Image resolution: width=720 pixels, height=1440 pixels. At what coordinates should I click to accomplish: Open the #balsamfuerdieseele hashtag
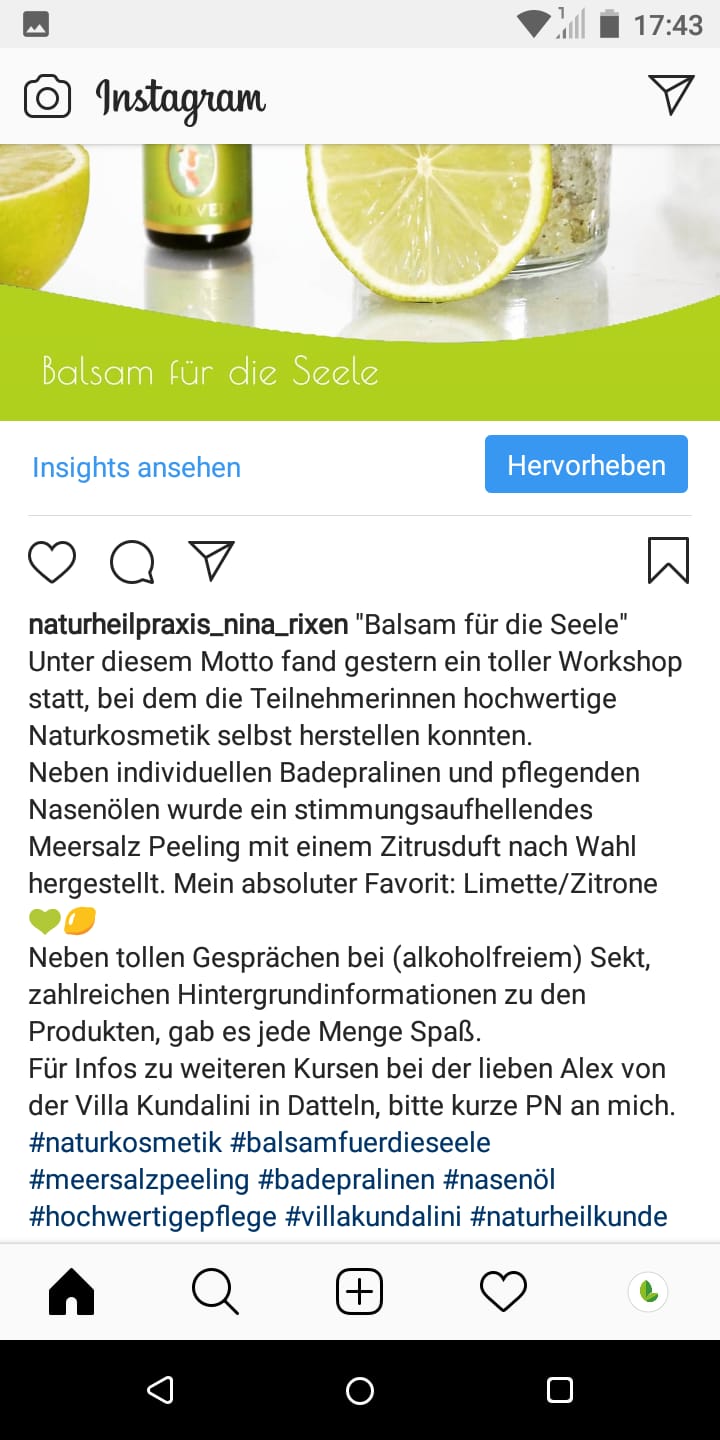click(360, 1142)
